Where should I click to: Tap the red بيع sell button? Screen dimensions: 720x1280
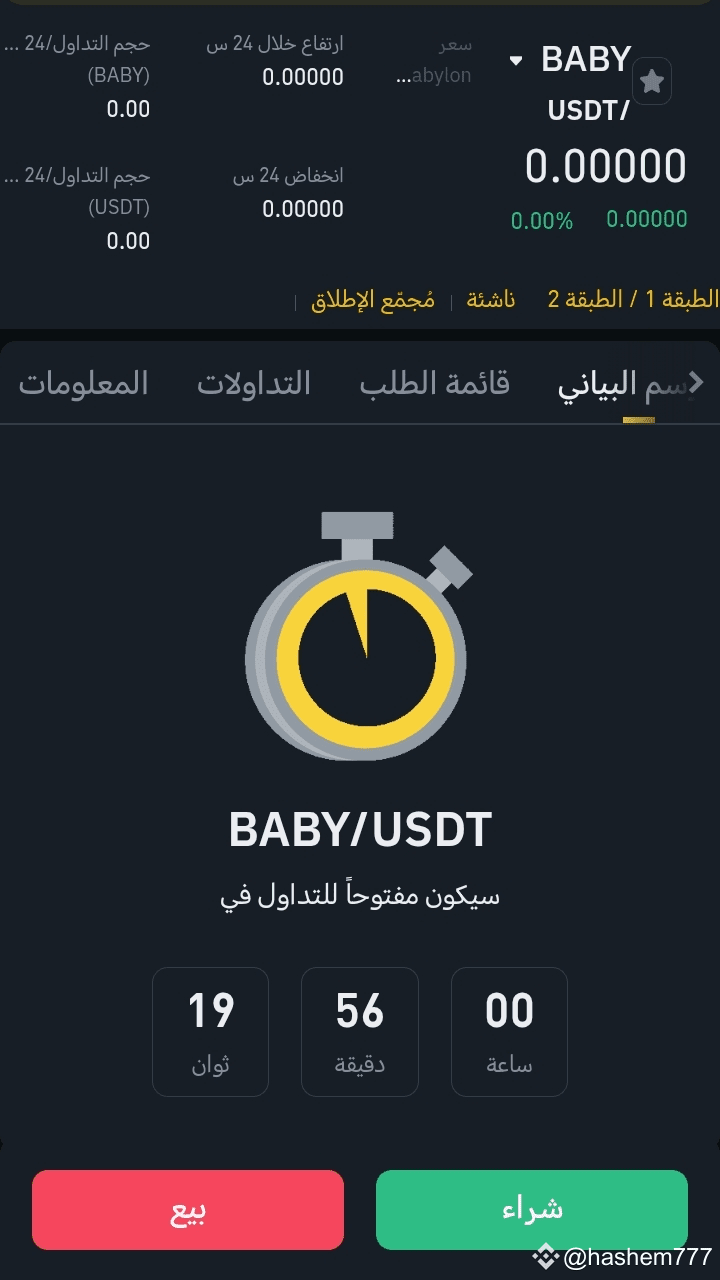pyautogui.click(x=188, y=1210)
